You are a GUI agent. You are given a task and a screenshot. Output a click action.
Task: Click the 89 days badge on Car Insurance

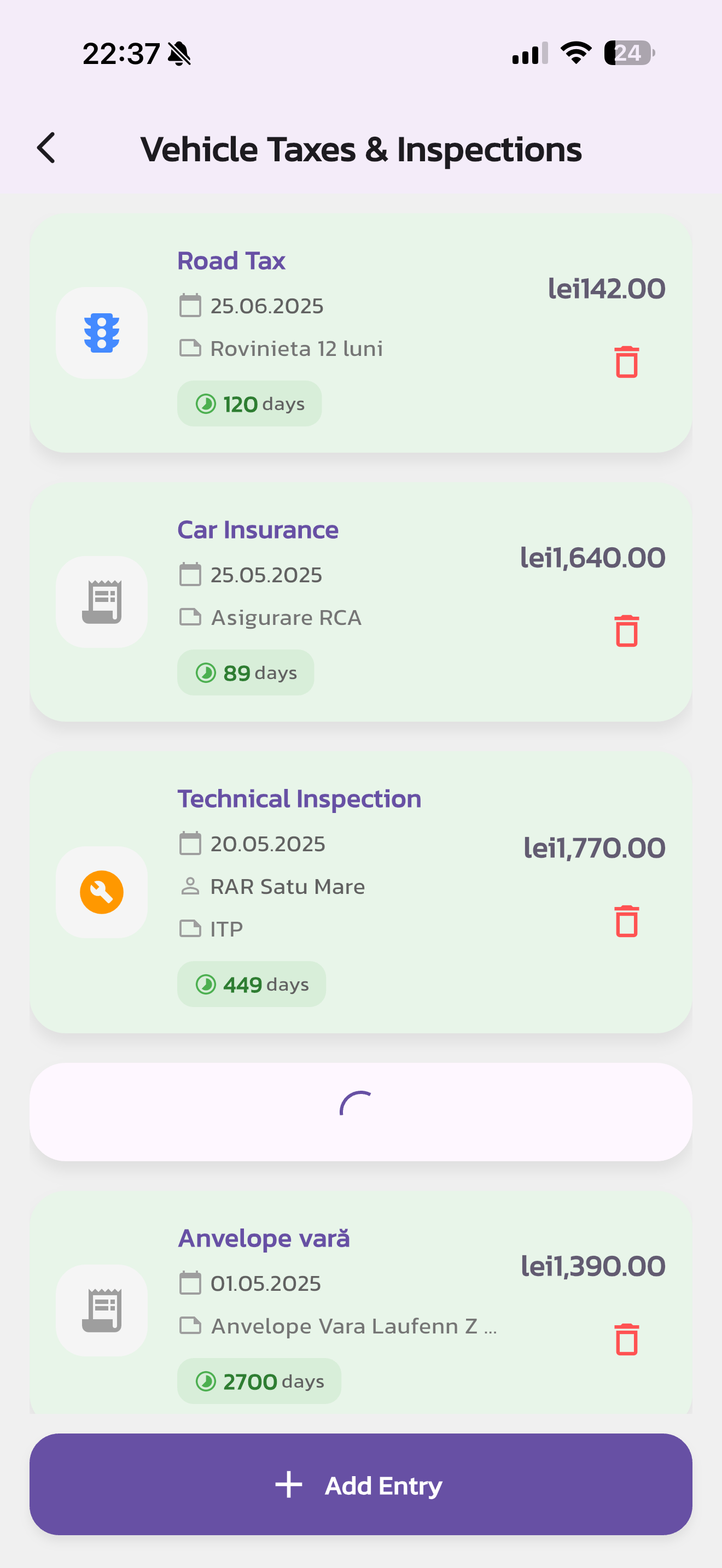246,672
